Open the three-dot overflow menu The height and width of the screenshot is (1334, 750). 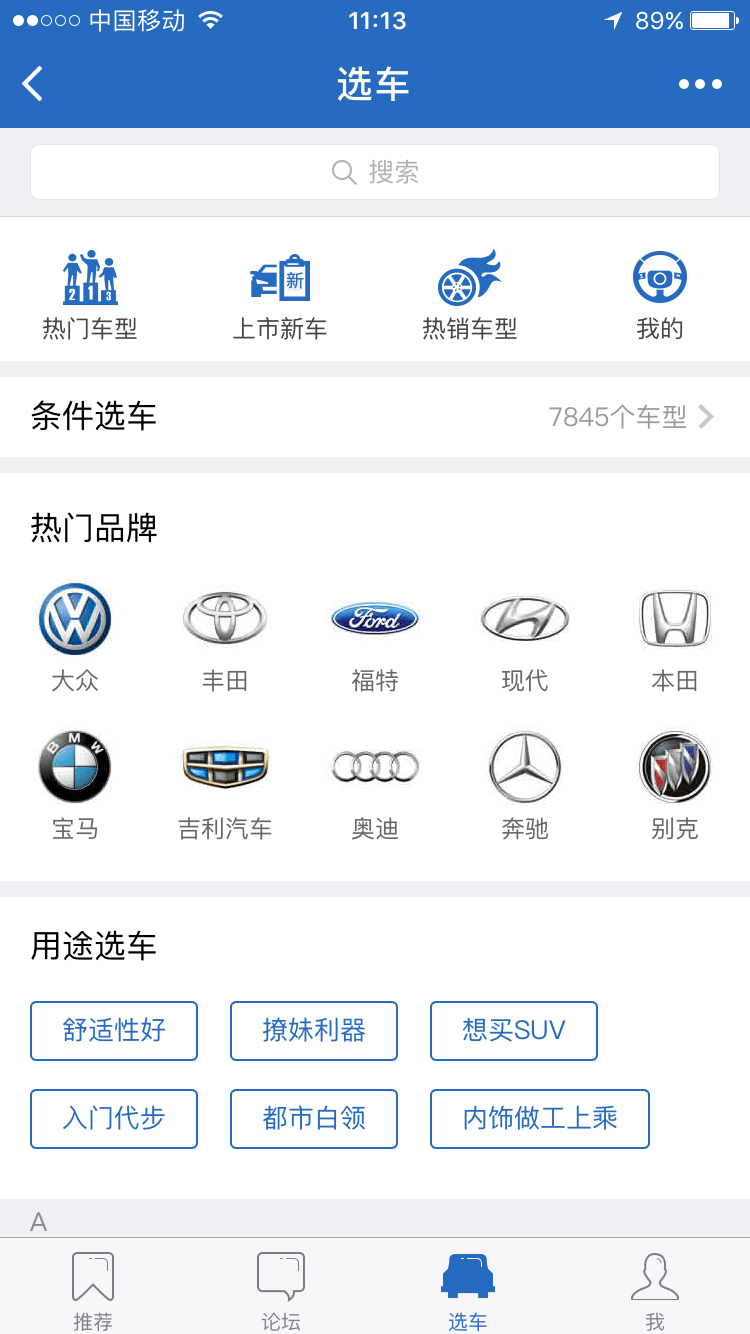(x=700, y=84)
